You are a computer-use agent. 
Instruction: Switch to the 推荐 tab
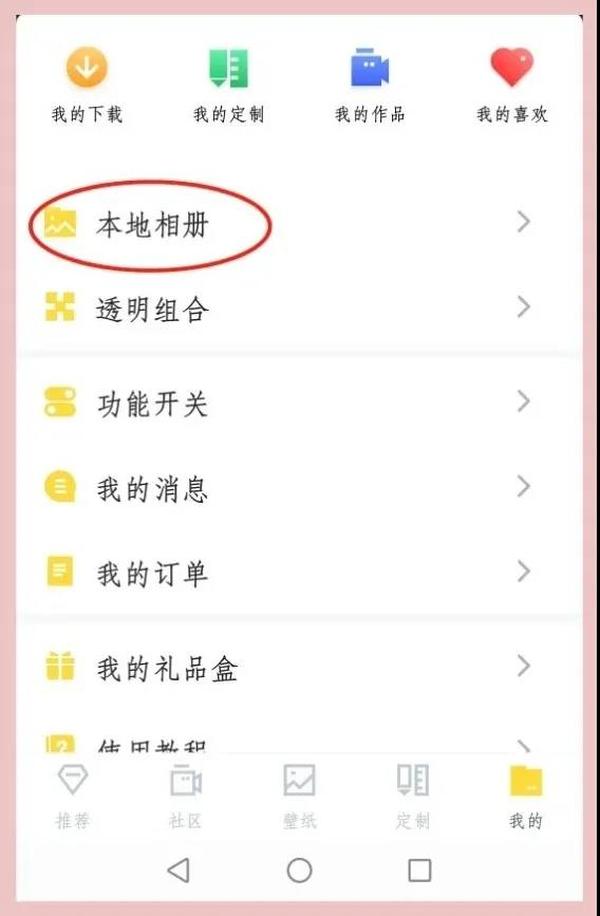[73, 797]
